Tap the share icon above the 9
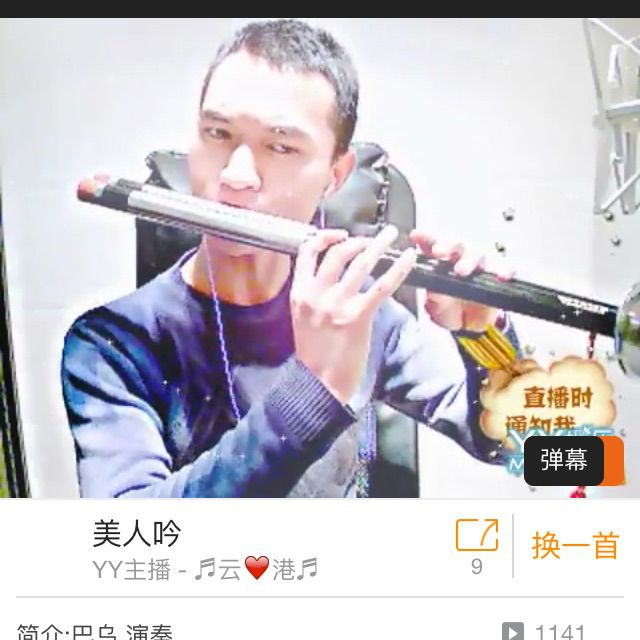The image size is (640, 640). pyautogui.click(x=476, y=536)
